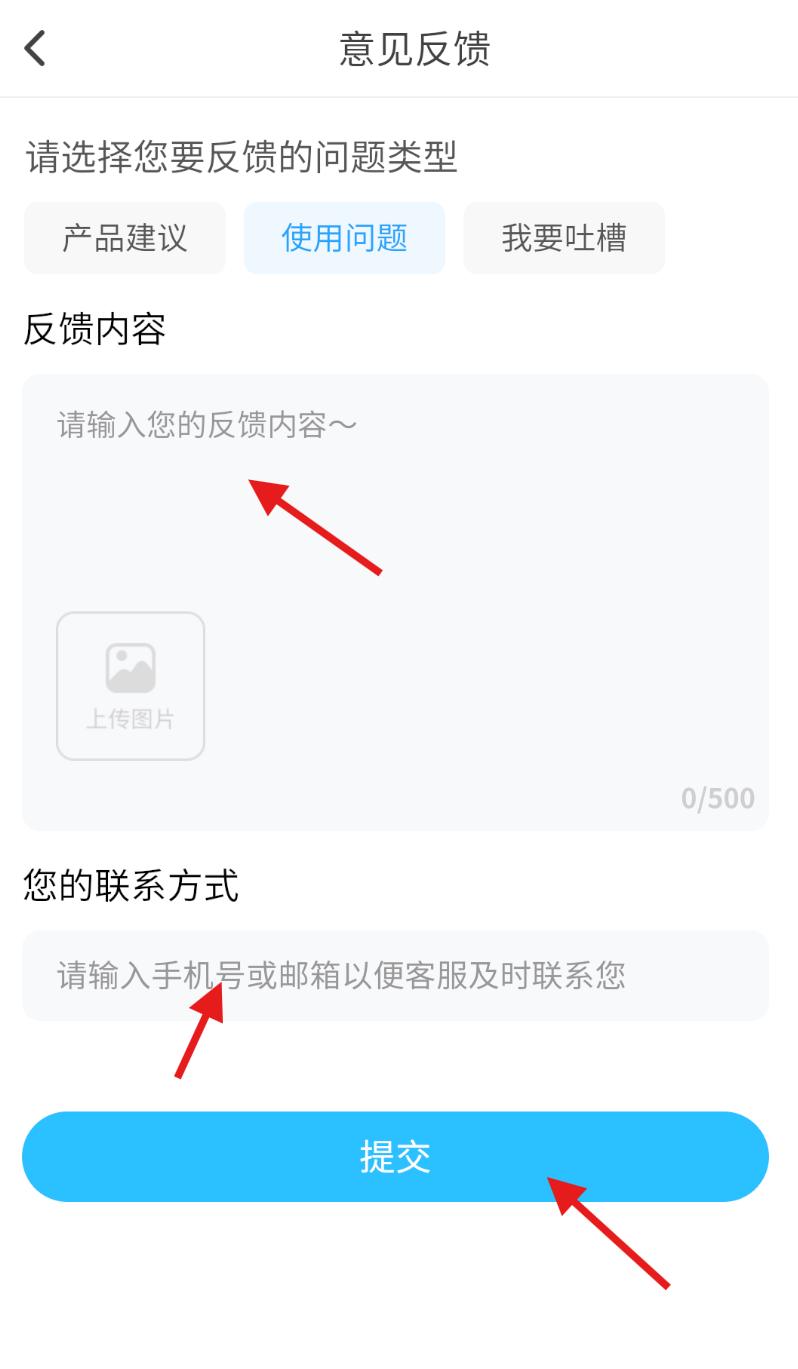Pick the 我要吐槽 feedback type
Image resolution: width=798 pixels, height=1369 pixels.
(x=564, y=238)
